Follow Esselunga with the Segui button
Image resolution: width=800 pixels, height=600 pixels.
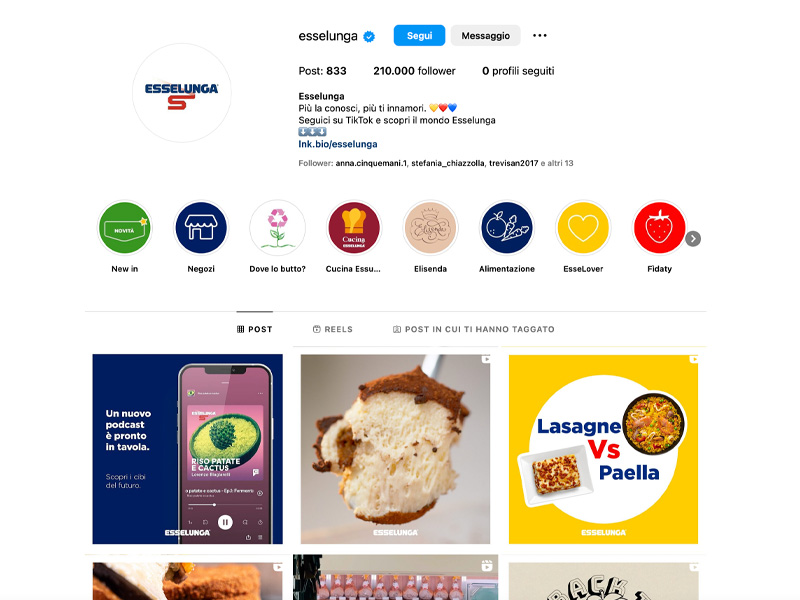[x=419, y=36]
